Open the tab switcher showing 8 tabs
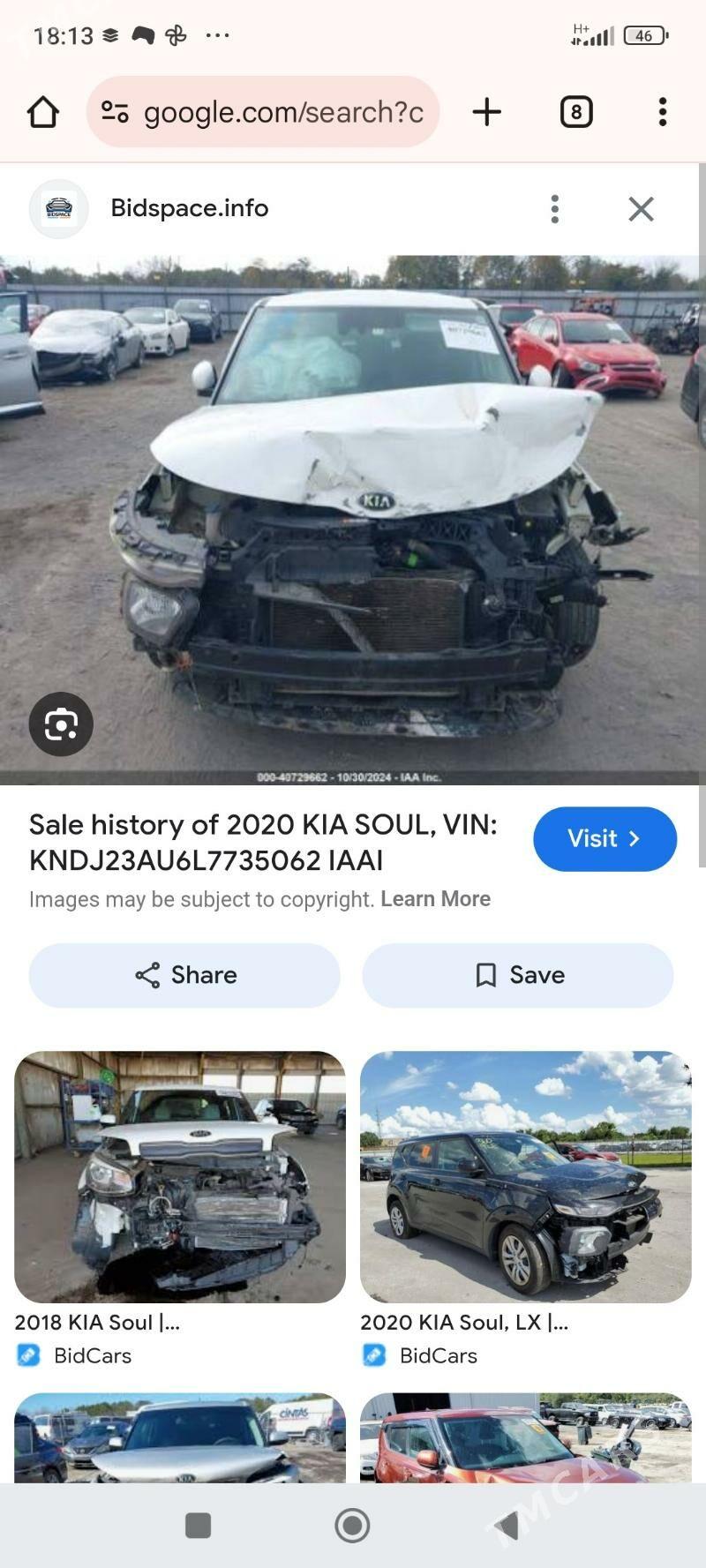Image resolution: width=706 pixels, height=1568 pixels. point(576,112)
